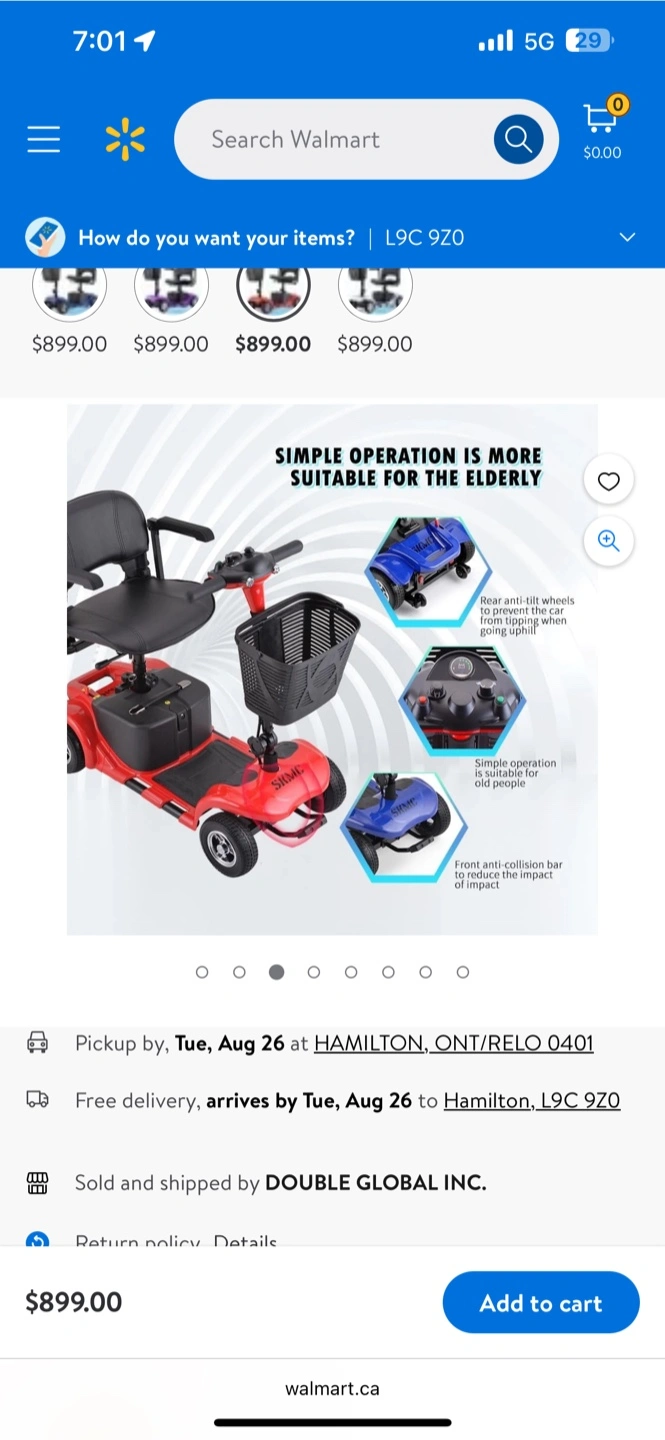
Task: Open the HAMILTON, ONT/RELO 0401 store link
Action: [454, 1043]
